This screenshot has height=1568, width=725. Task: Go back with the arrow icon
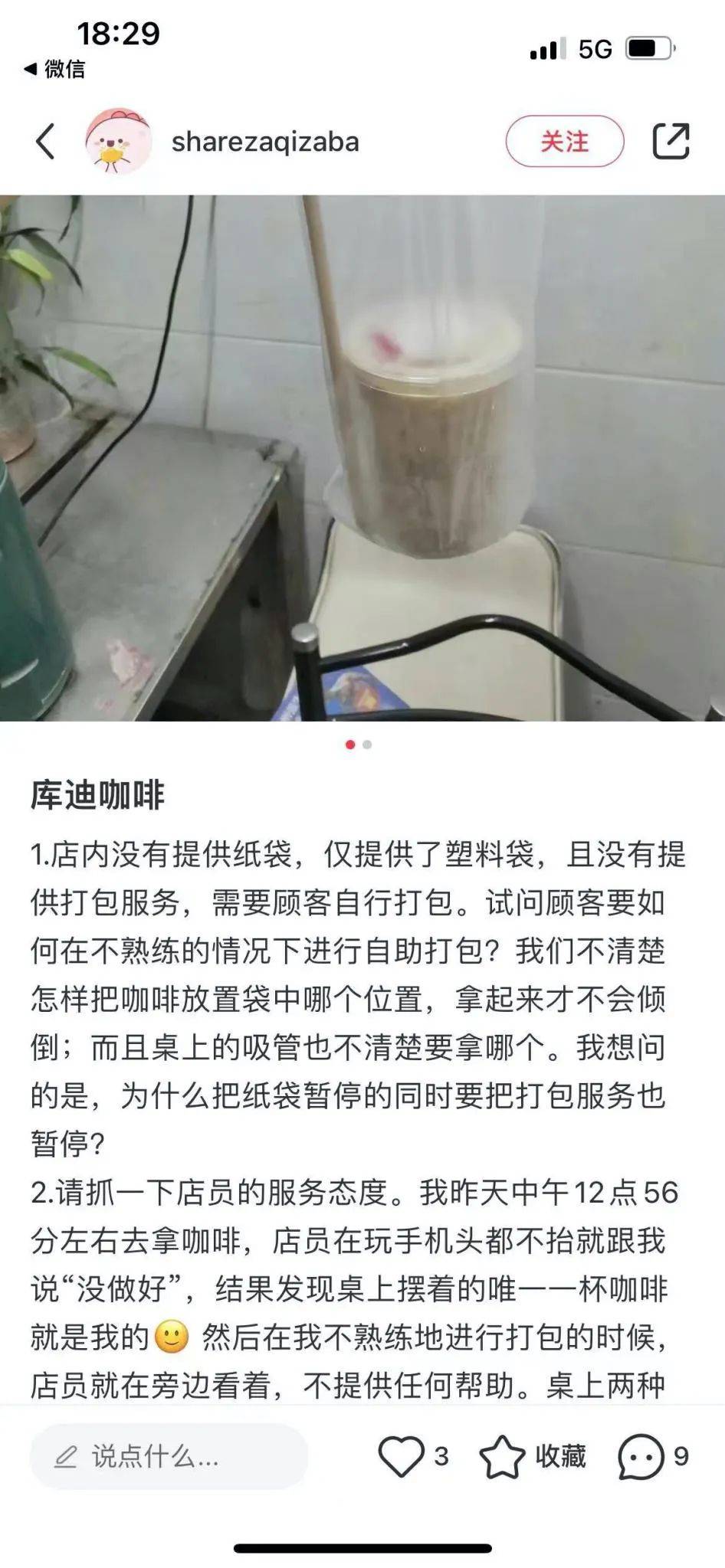point(46,142)
